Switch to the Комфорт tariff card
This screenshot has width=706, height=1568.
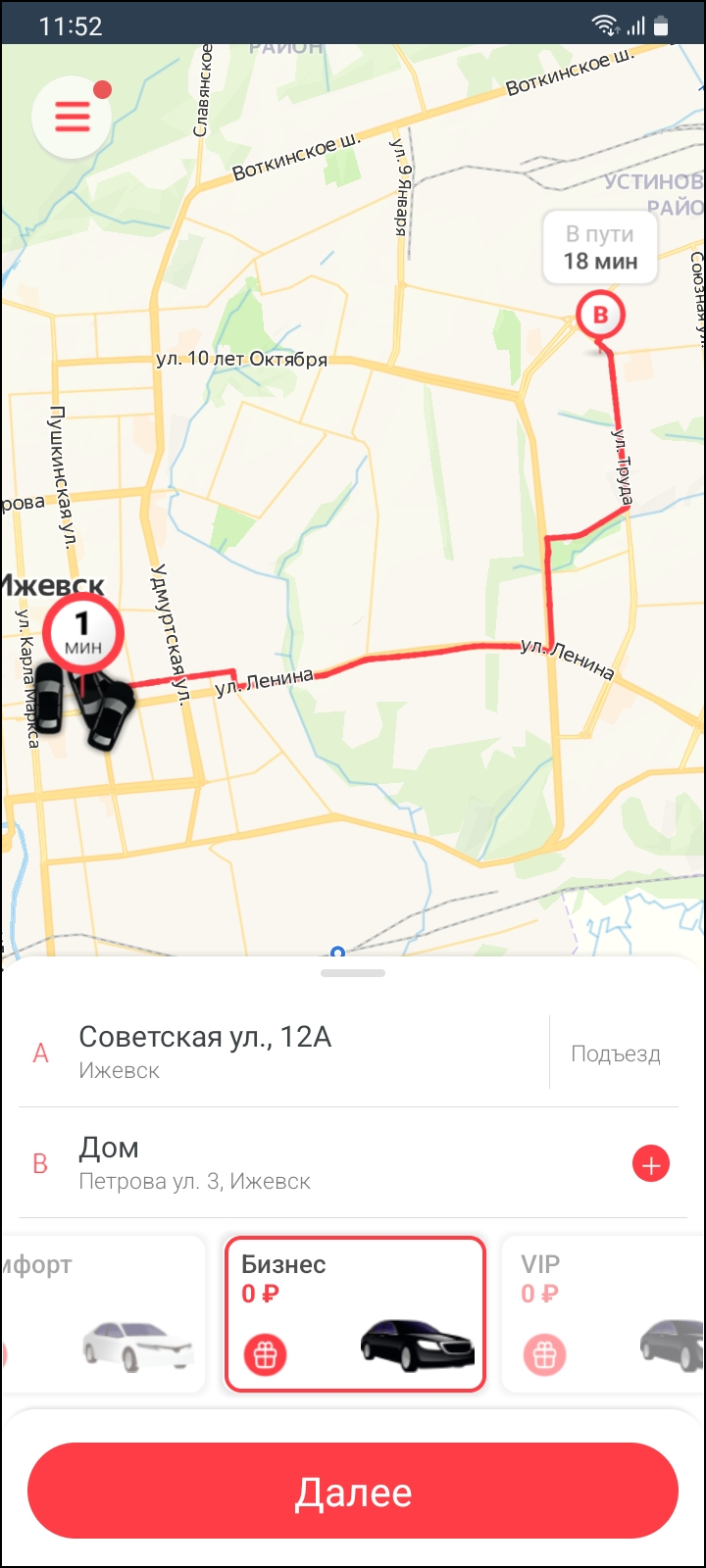point(103,1313)
